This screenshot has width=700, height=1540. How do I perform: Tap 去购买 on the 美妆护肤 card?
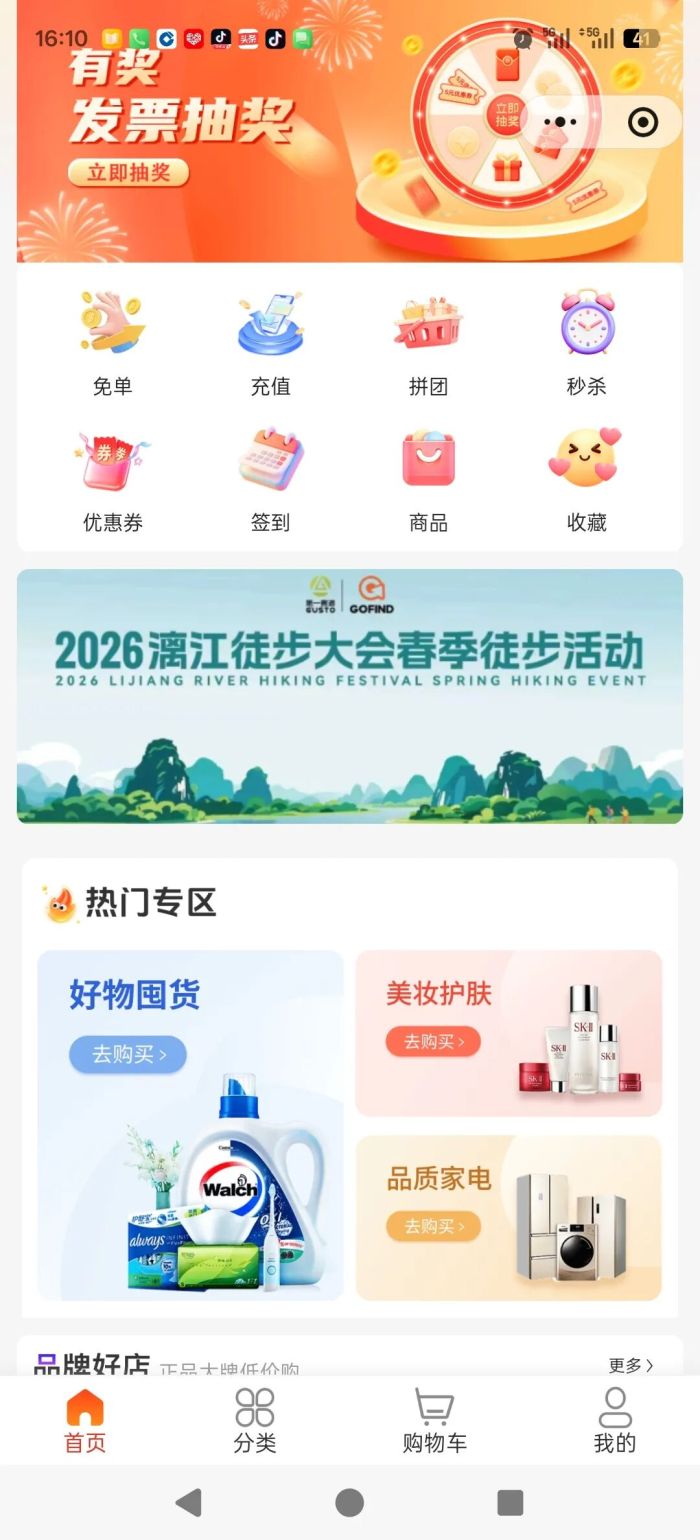click(x=433, y=1041)
